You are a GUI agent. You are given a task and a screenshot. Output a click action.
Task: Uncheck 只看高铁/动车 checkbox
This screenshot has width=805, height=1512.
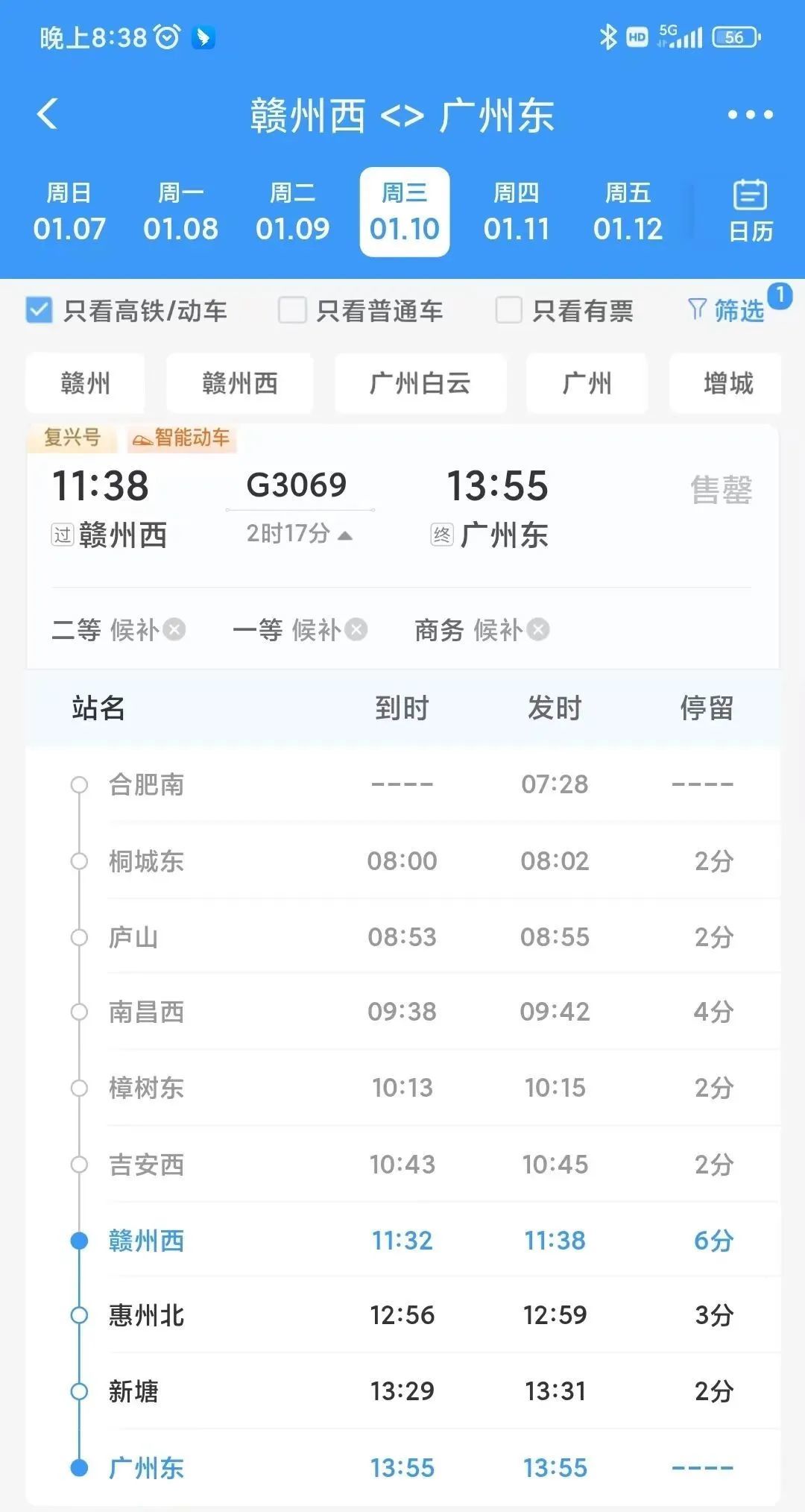coord(39,310)
